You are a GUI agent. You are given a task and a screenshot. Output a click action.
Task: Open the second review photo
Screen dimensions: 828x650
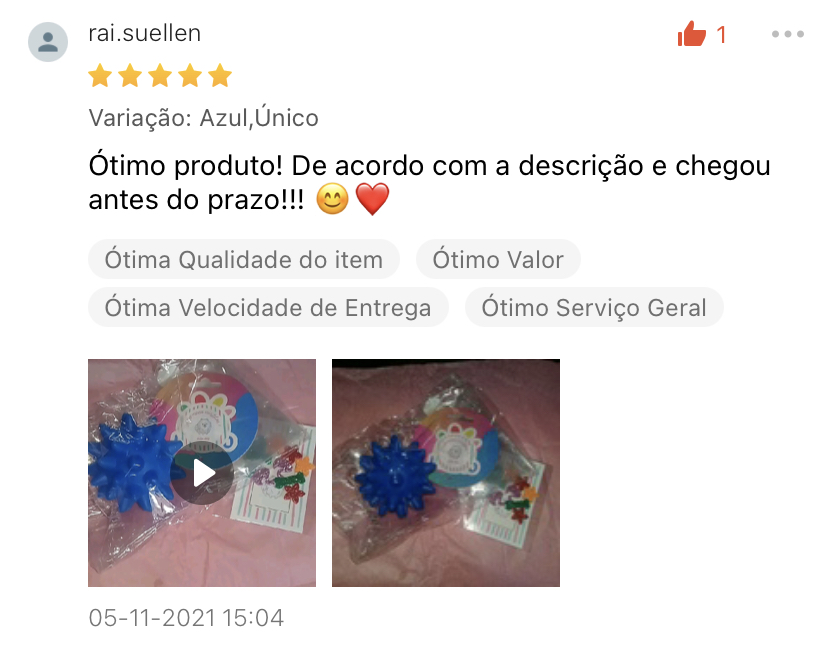445,473
